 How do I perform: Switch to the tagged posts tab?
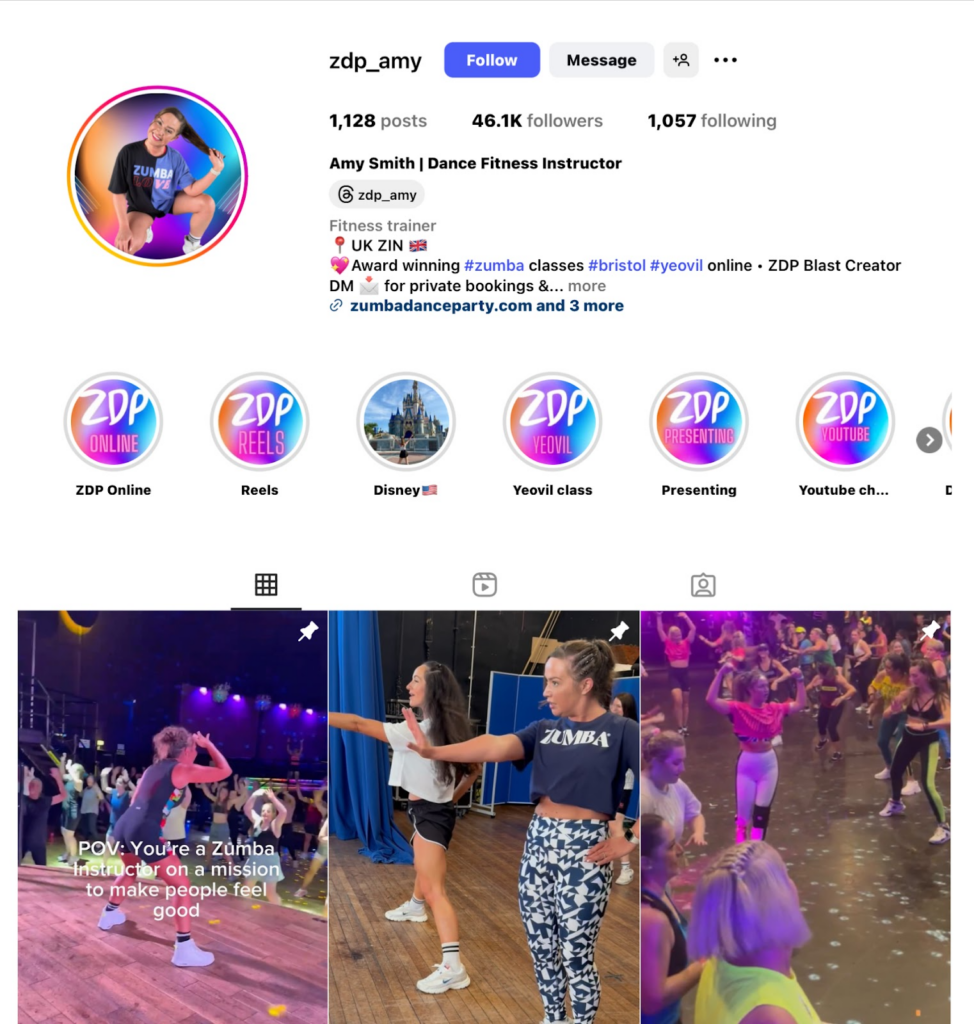[703, 585]
